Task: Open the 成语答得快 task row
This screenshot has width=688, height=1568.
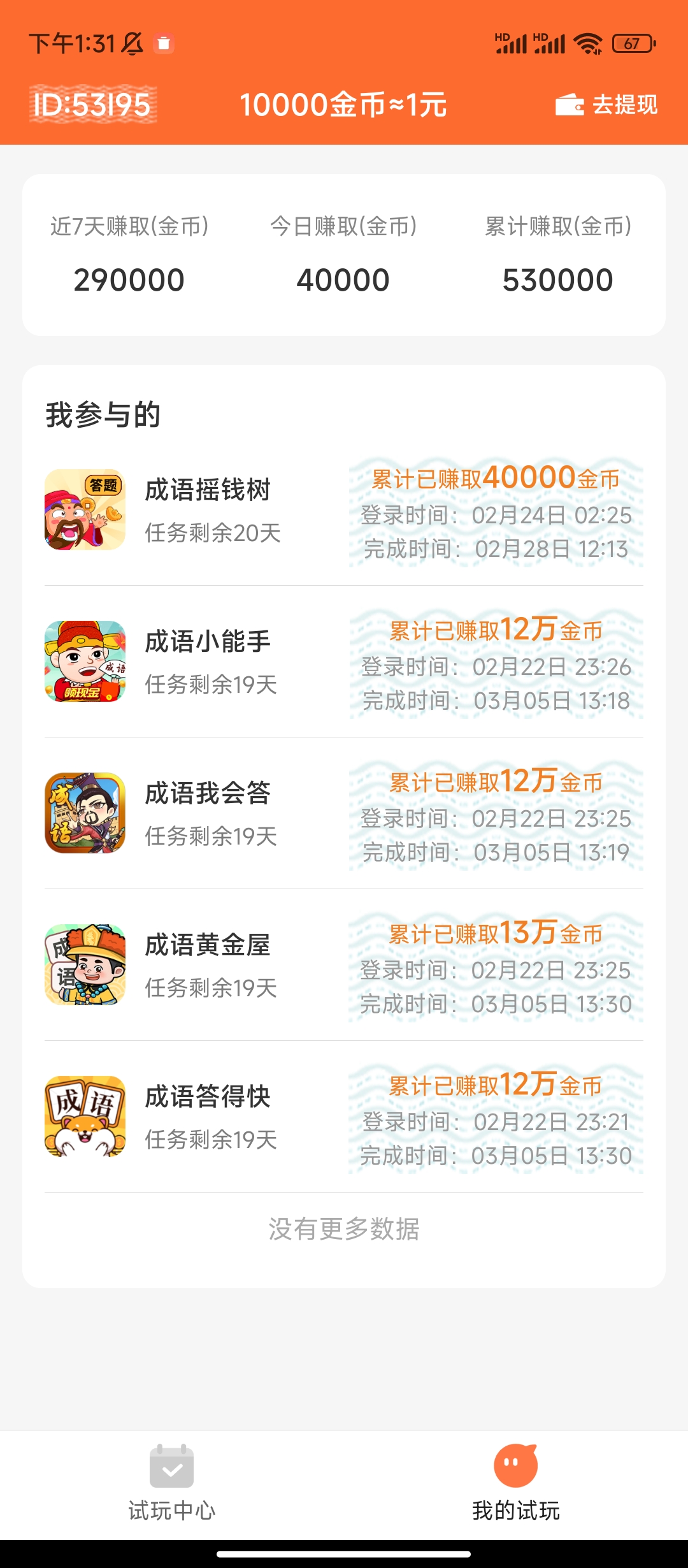Action: tap(344, 1117)
